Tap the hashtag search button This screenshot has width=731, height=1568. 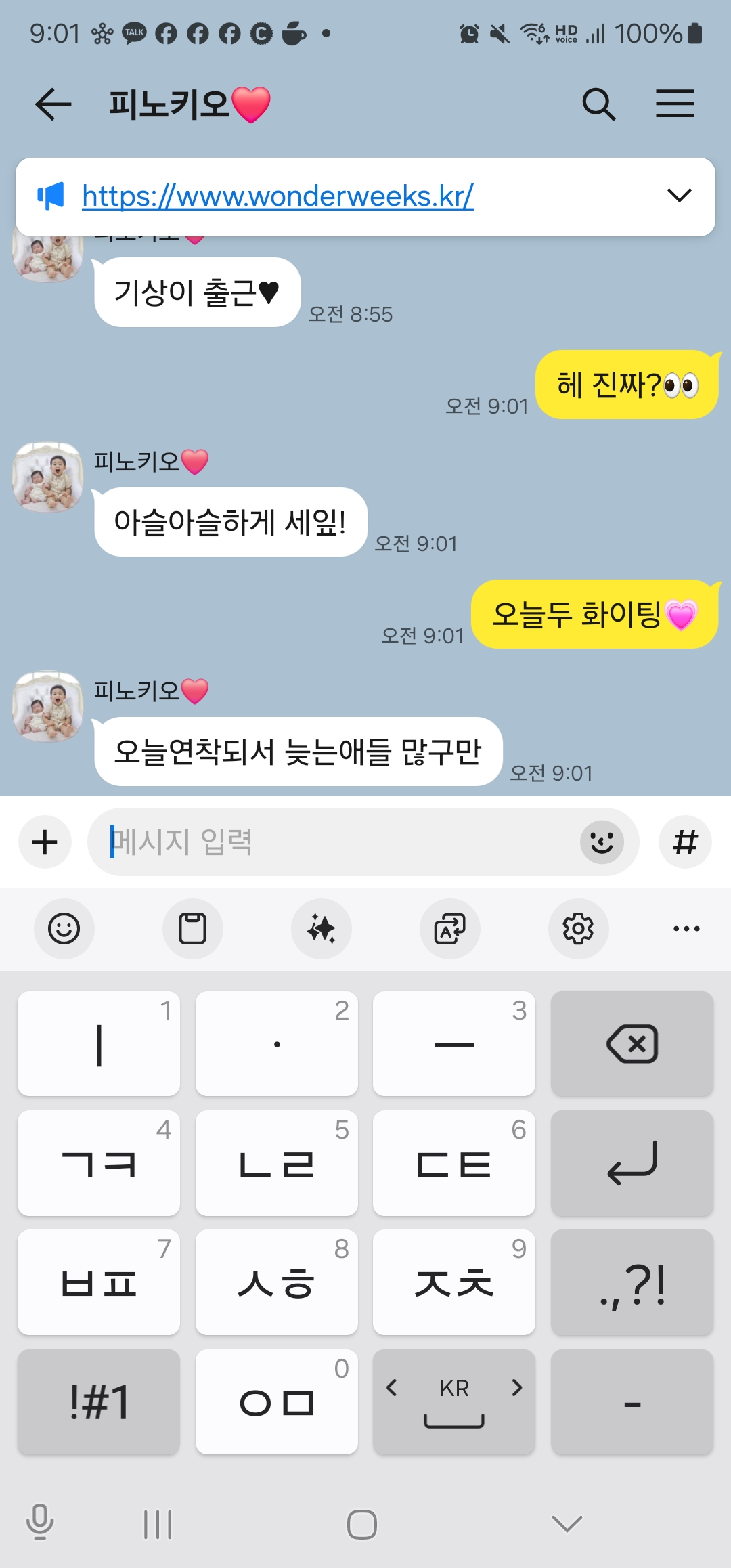coord(685,842)
